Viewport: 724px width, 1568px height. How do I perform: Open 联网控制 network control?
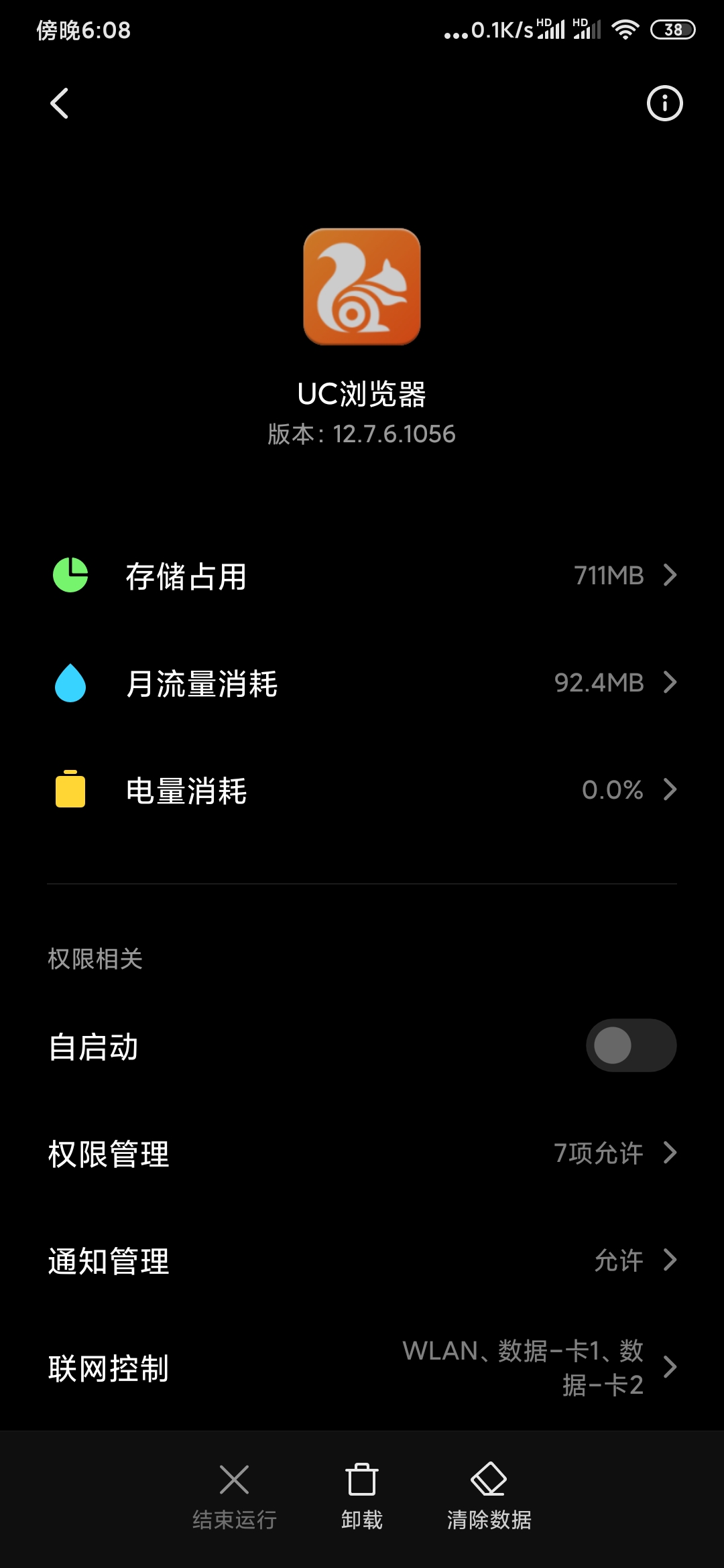pyautogui.click(x=362, y=1368)
